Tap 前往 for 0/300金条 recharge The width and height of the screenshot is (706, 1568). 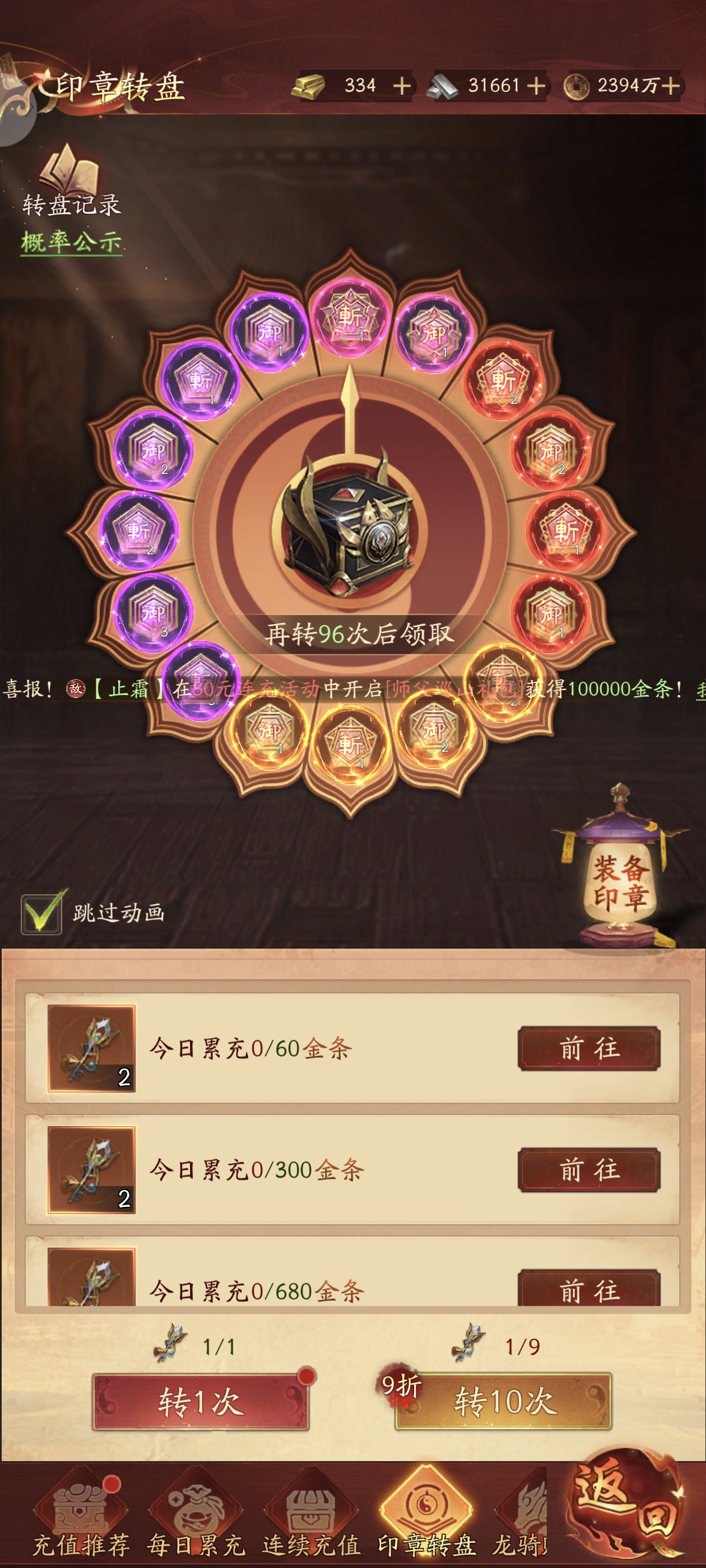pos(588,1169)
